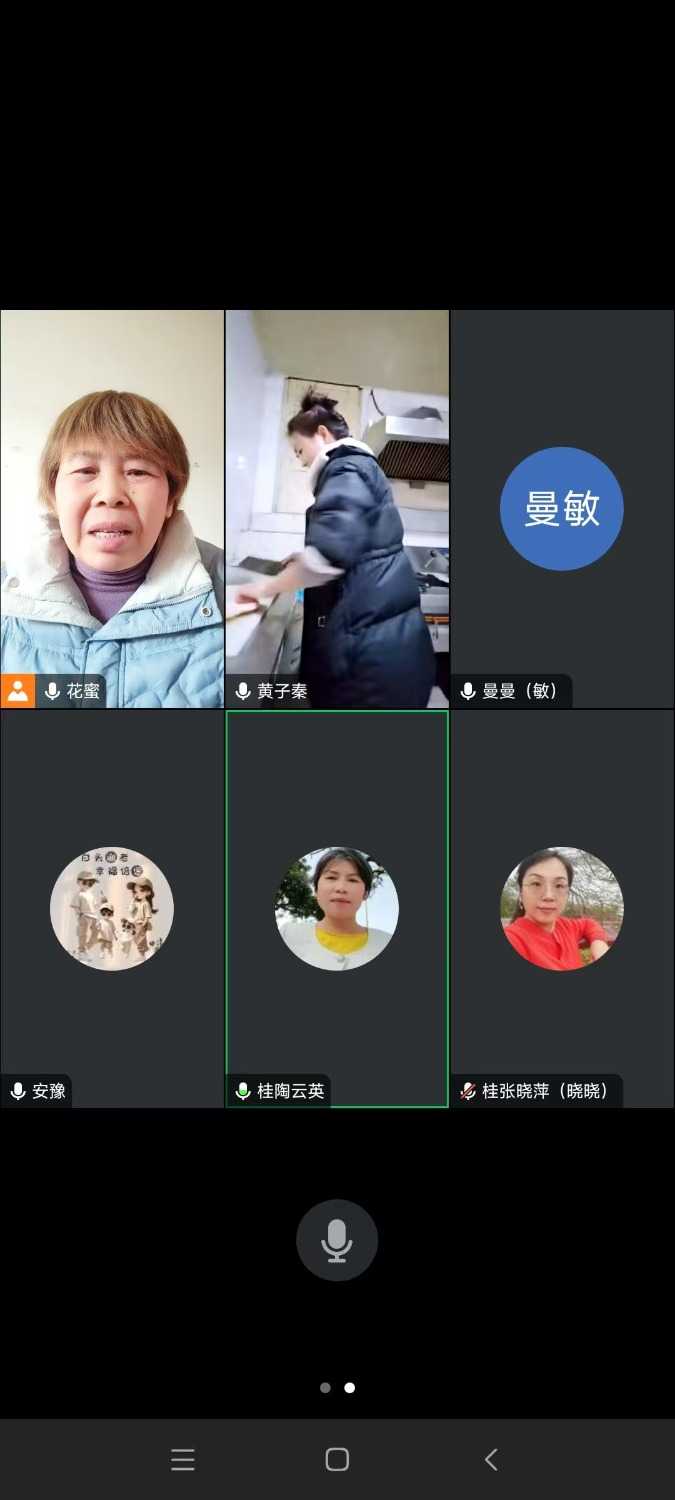
Task: Select 桂张晓萍（晓晓）participant tile
Action: [x=562, y=908]
